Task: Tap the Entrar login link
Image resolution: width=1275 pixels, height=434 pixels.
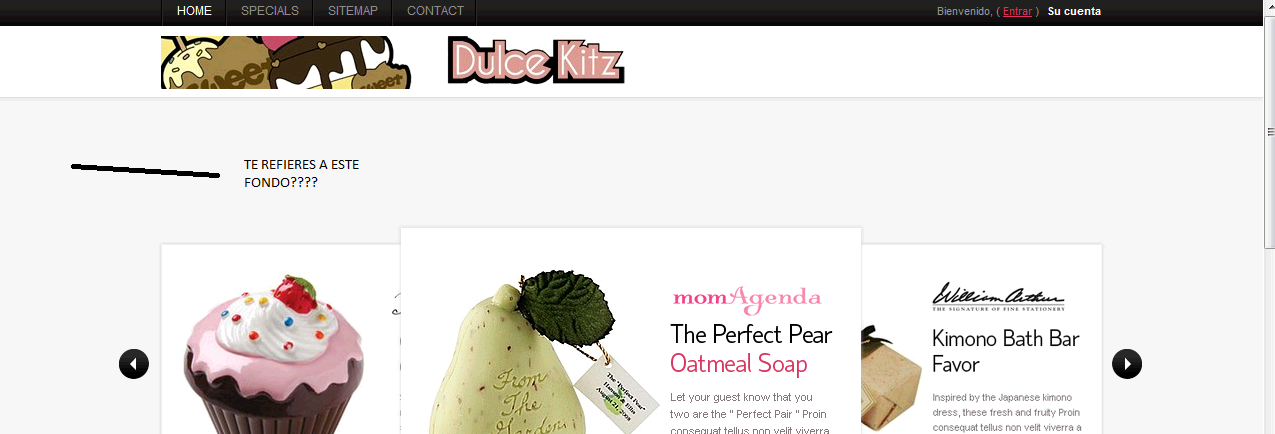Action: 1017,12
